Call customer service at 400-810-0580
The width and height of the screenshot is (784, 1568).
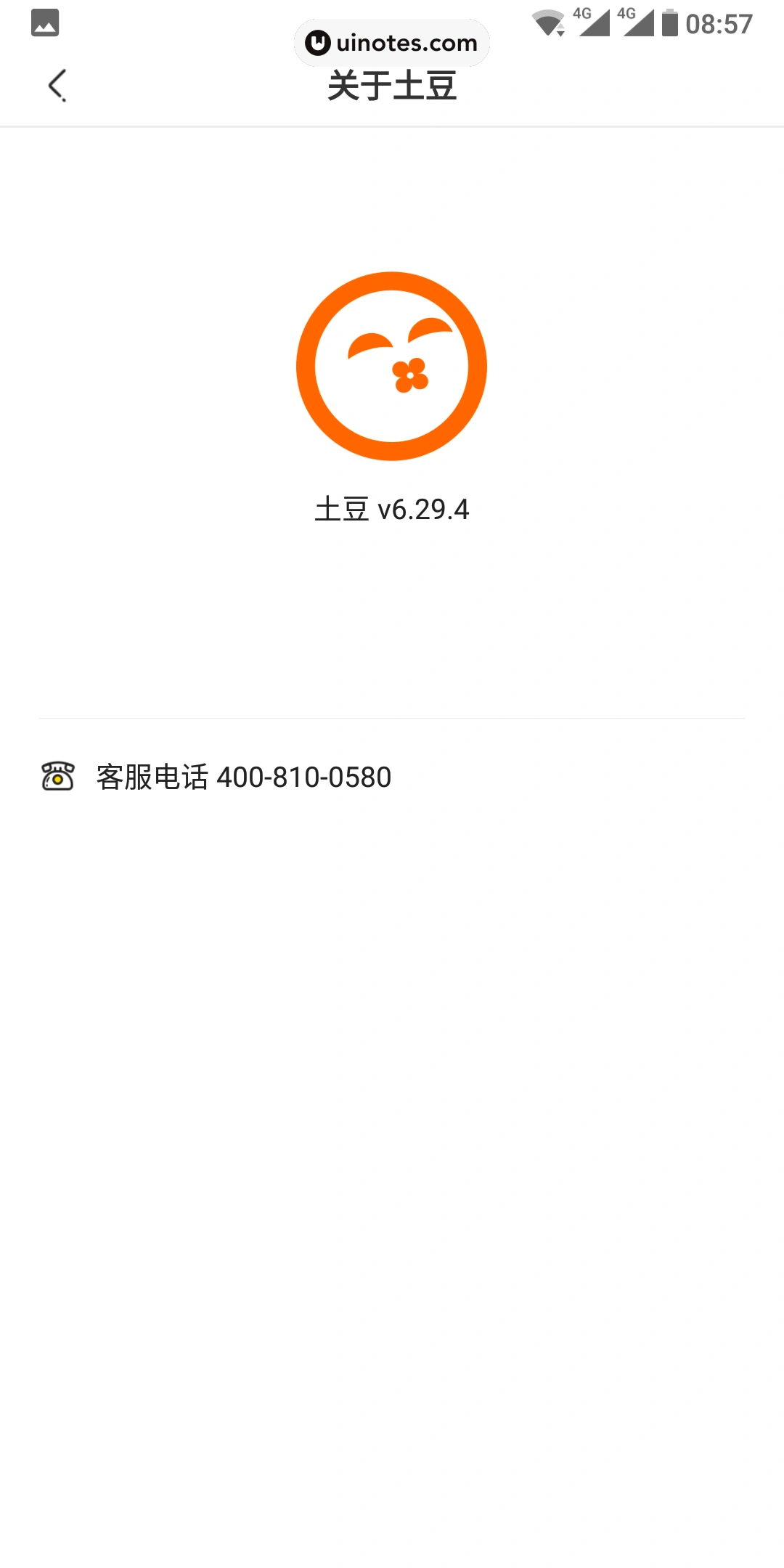pyautogui.click(x=244, y=777)
